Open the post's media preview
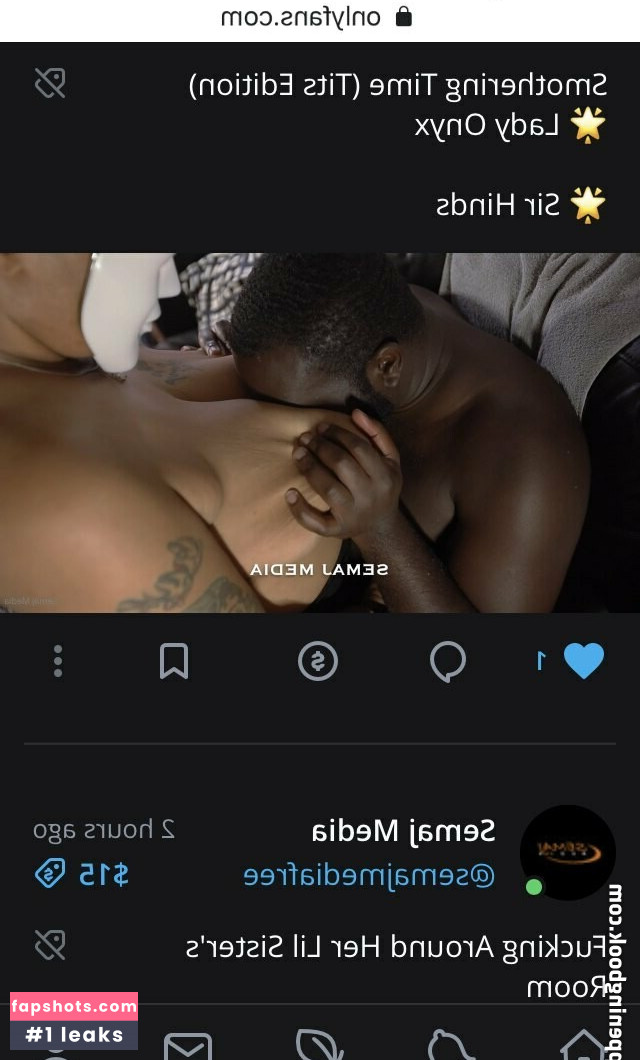The image size is (640, 1060). coord(320,432)
